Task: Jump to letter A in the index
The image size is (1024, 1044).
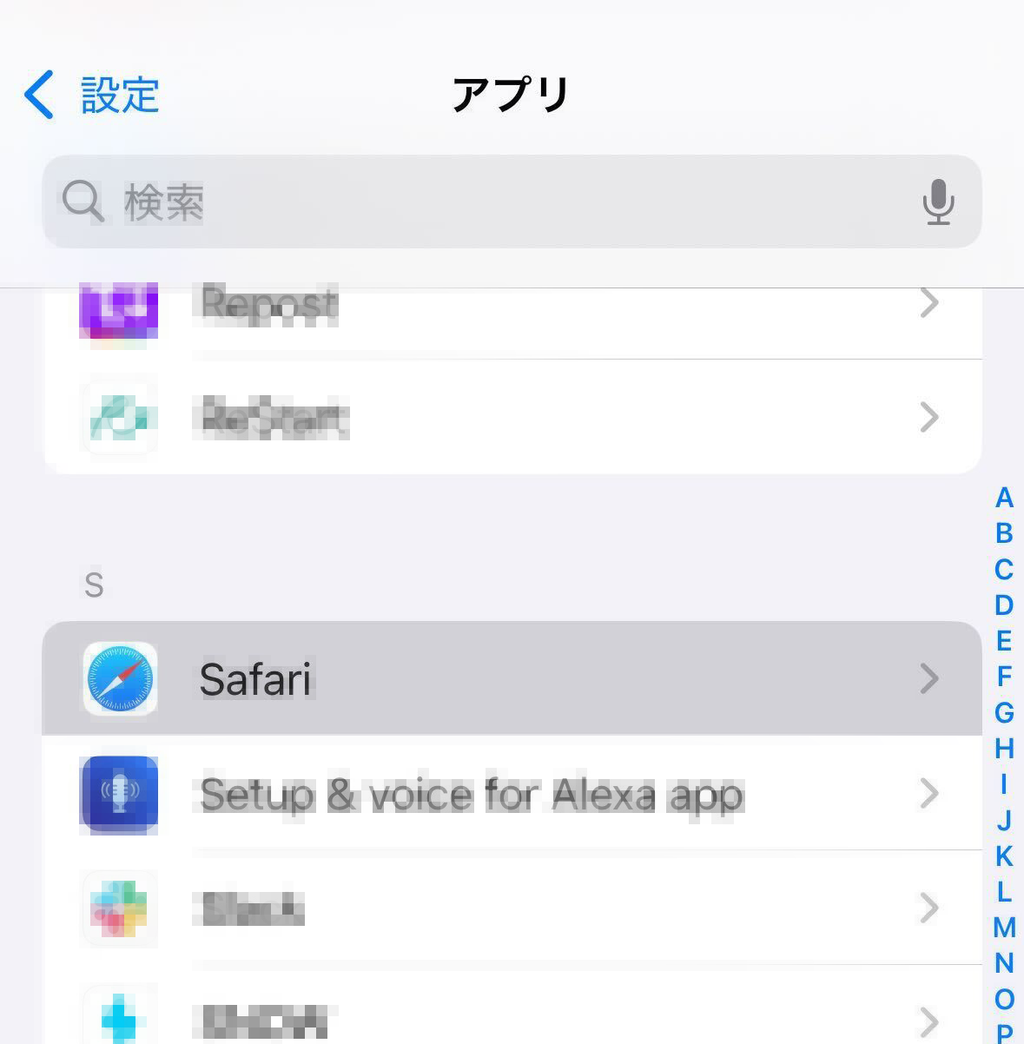Action: (x=1003, y=497)
